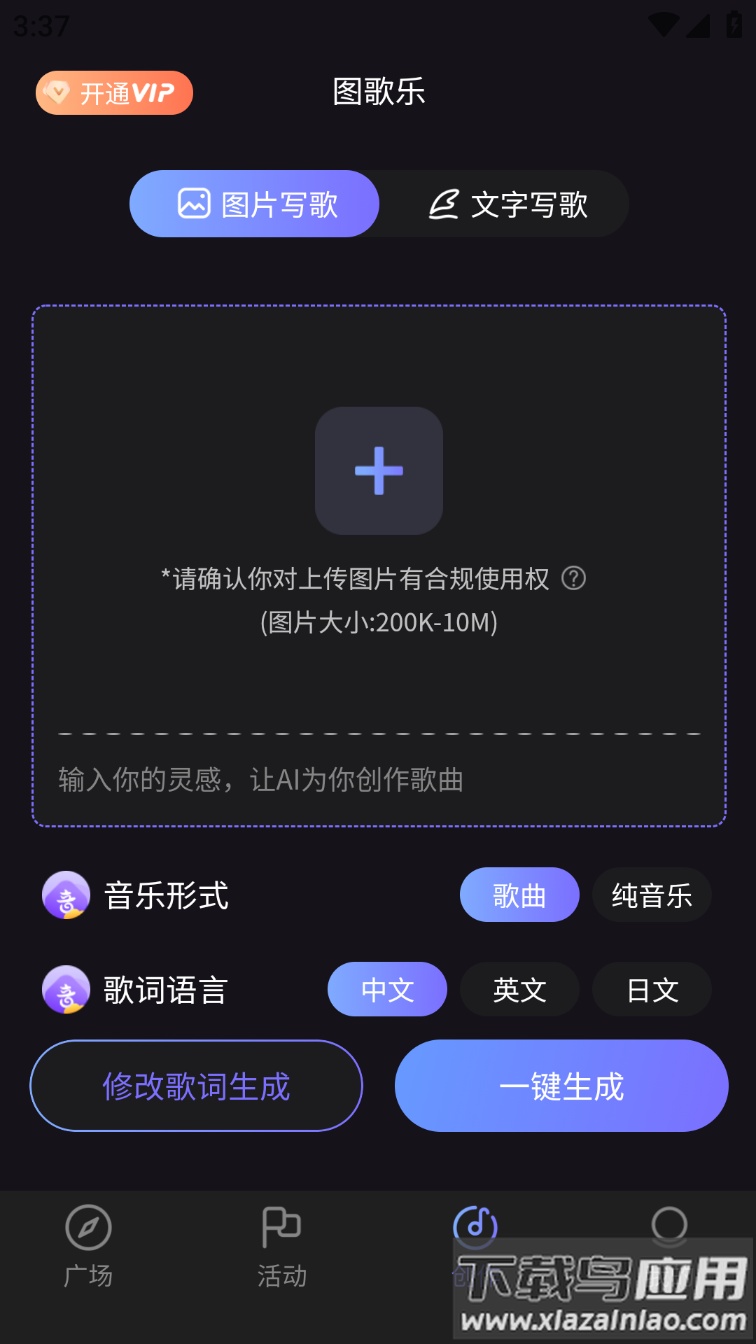Select 纯音乐 as the music form
The width and height of the screenshot is (756, 1344).
point(651,895)
